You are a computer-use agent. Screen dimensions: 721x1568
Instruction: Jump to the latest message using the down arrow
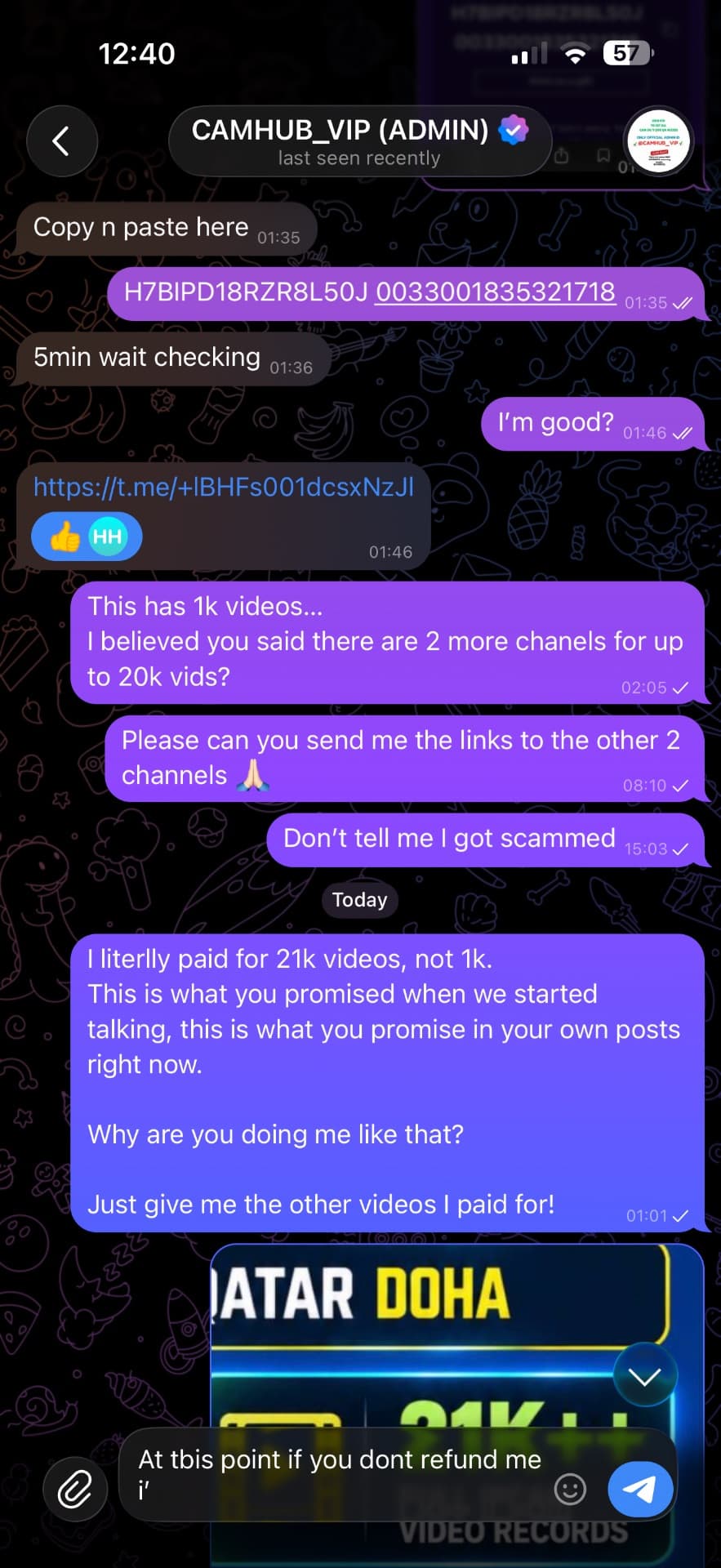point(645,1377)
